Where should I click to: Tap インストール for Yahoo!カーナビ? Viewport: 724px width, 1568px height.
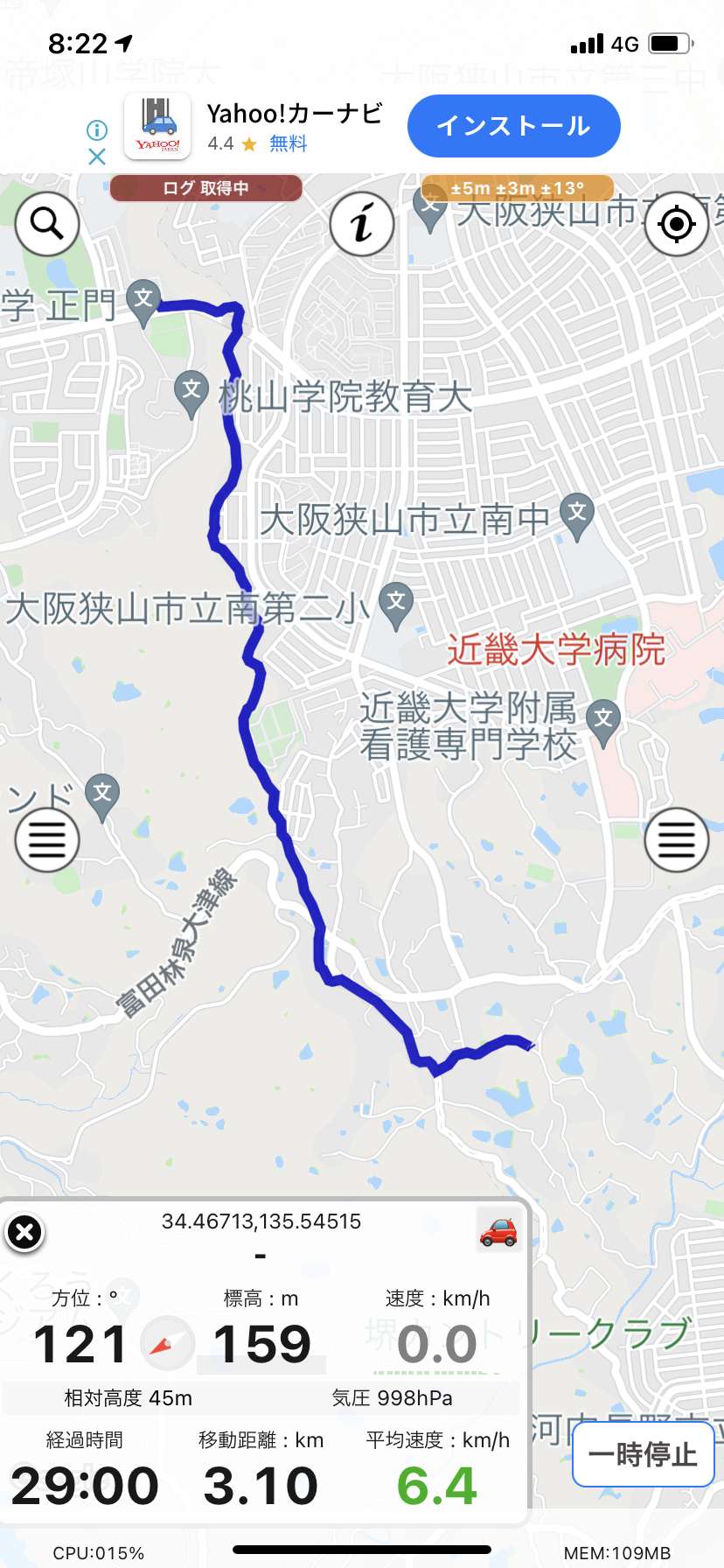click(514, 126)
